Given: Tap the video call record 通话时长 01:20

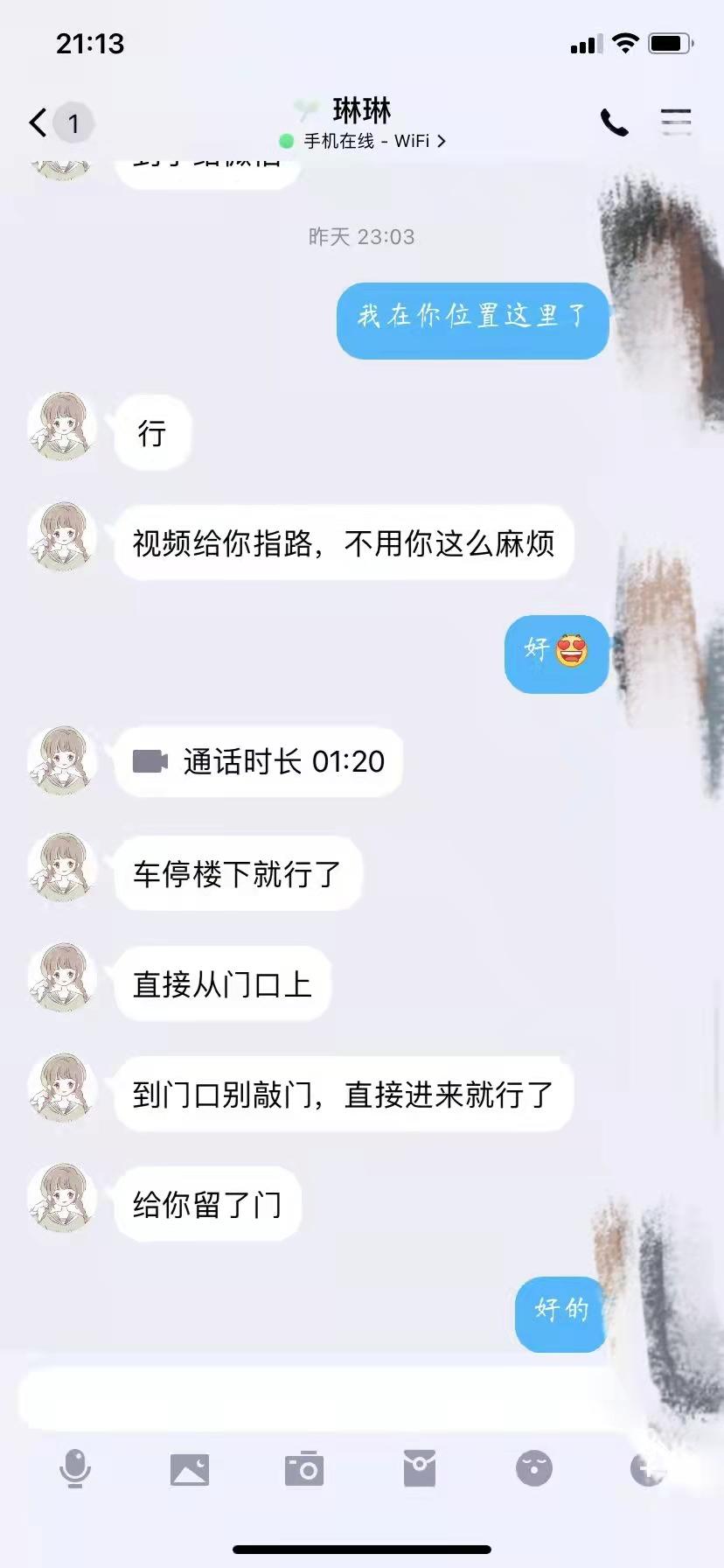Looking at the screenshot, I should [x=260, y=761].
